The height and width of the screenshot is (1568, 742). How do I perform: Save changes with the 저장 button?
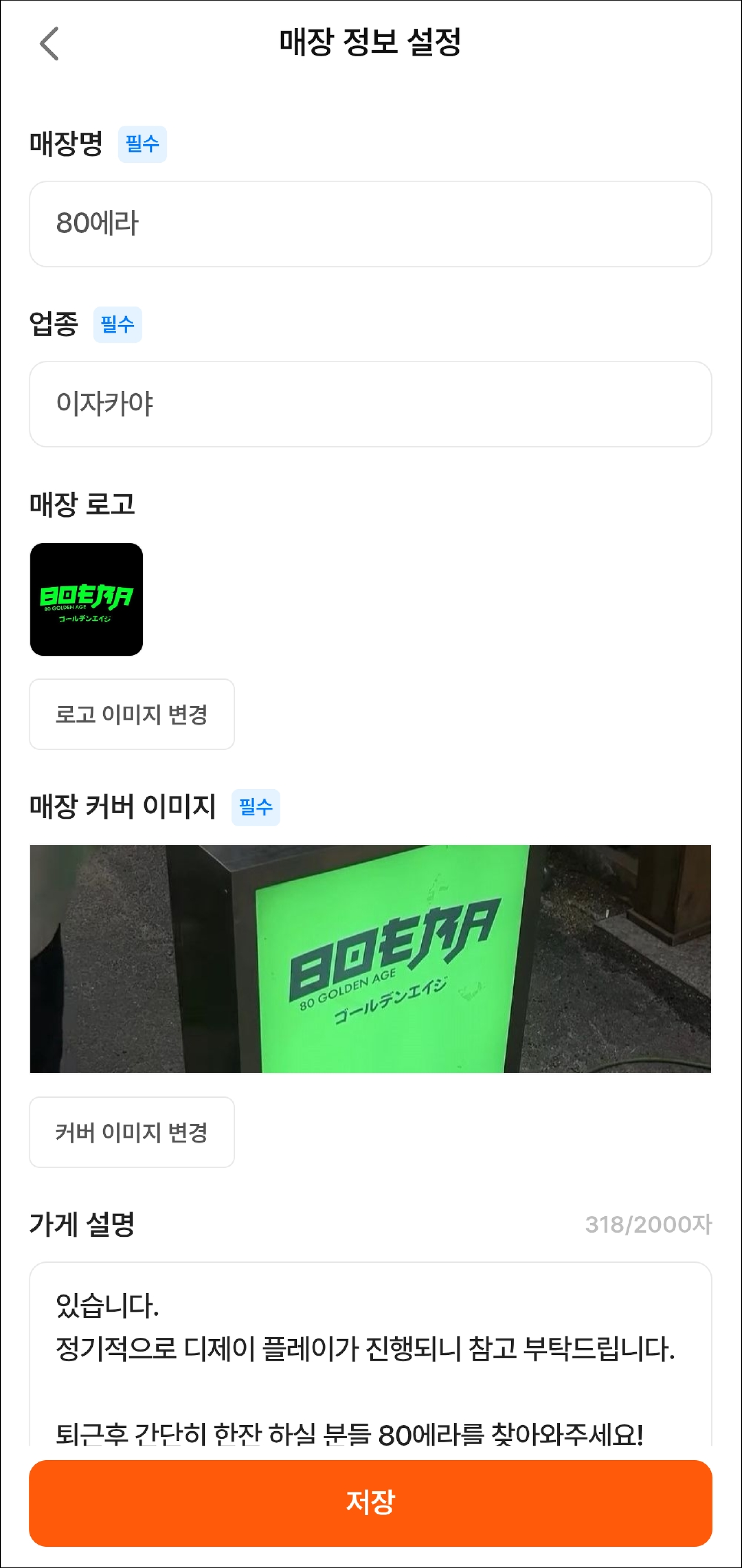[370, 1502]
